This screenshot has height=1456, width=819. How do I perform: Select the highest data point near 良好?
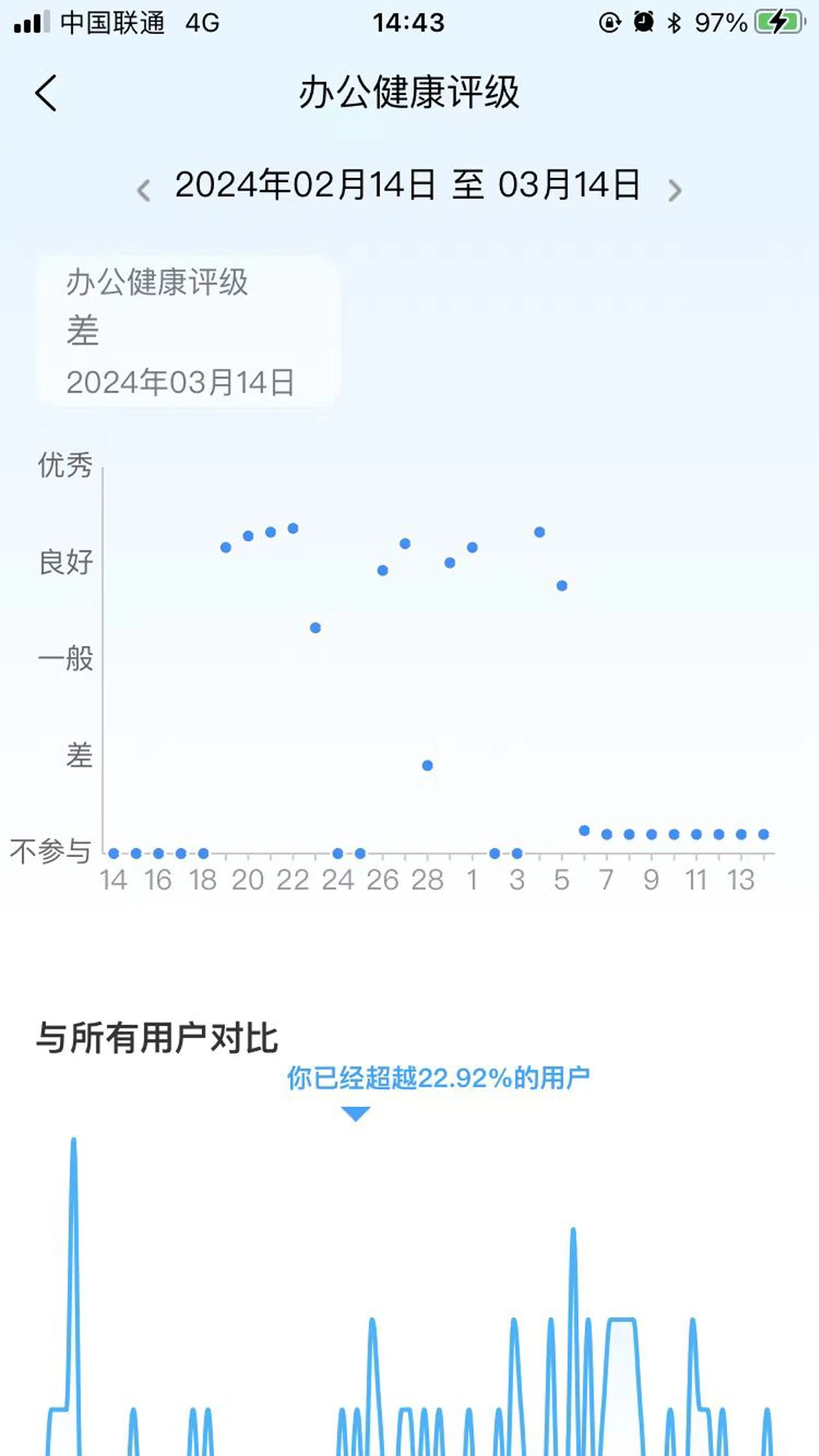291,527
